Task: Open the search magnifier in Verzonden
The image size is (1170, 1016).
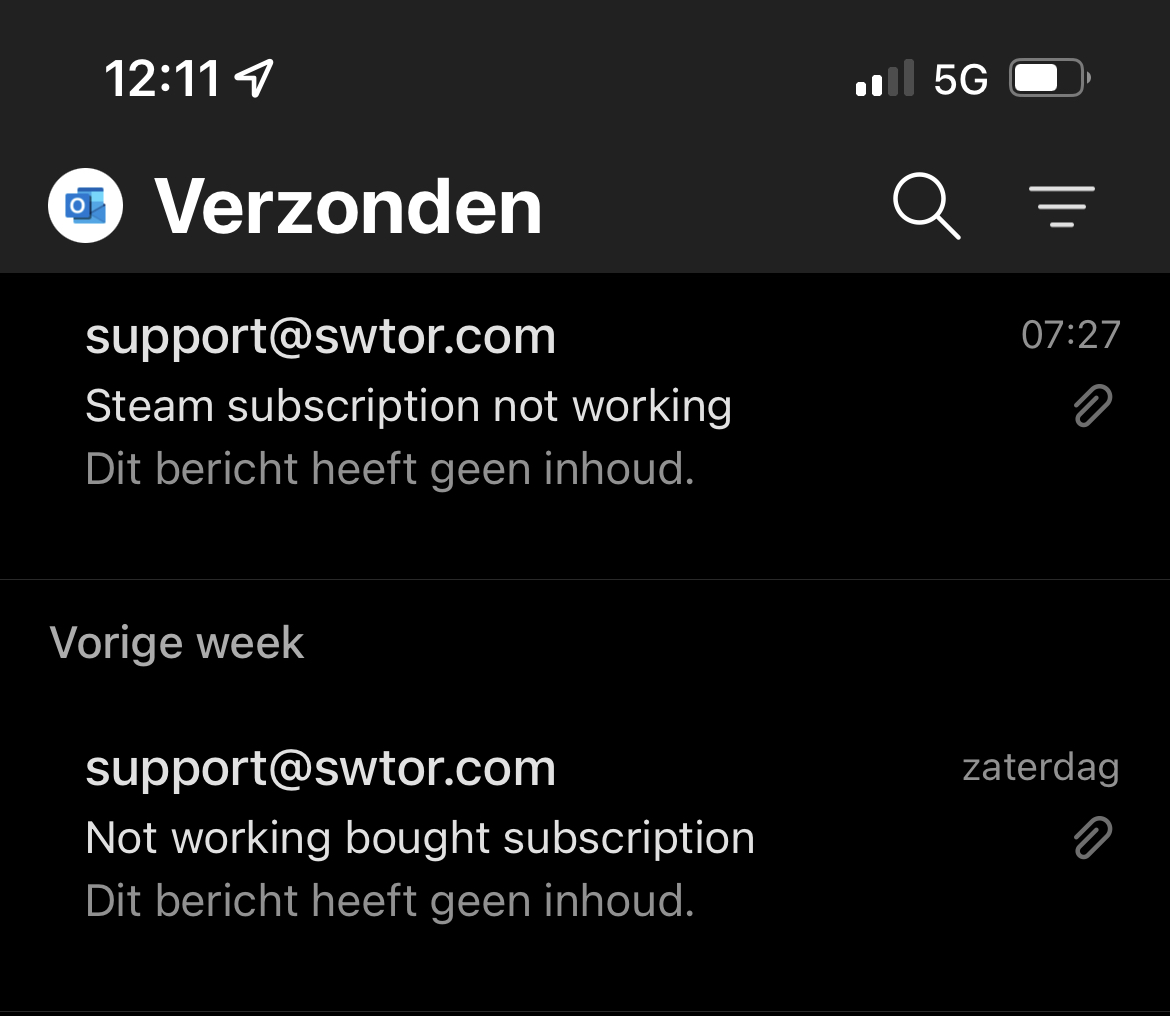Action: [x=926, y=206]
